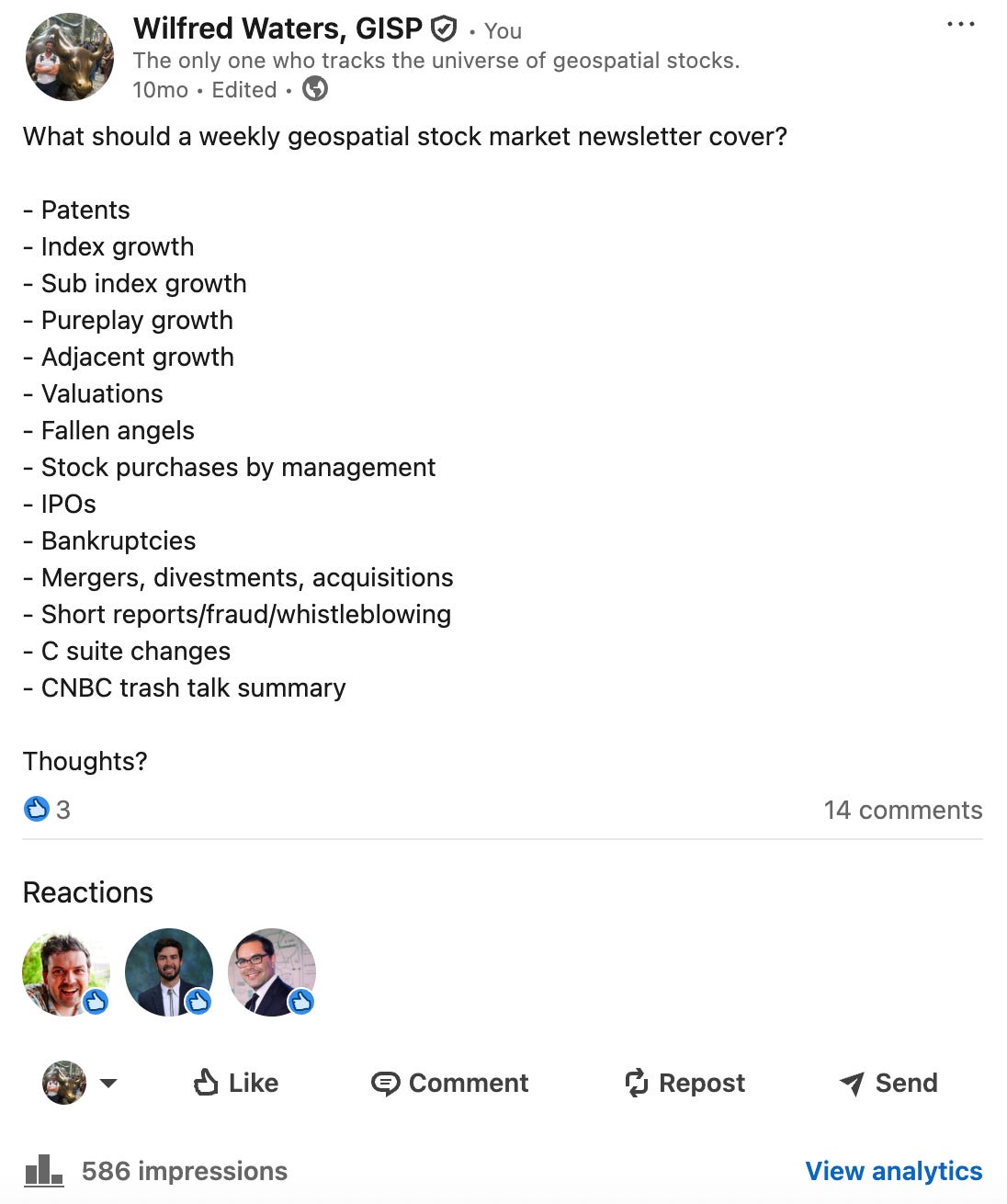
Task: Open the third reactor's profile photo
Action: (x=272, y=971)
